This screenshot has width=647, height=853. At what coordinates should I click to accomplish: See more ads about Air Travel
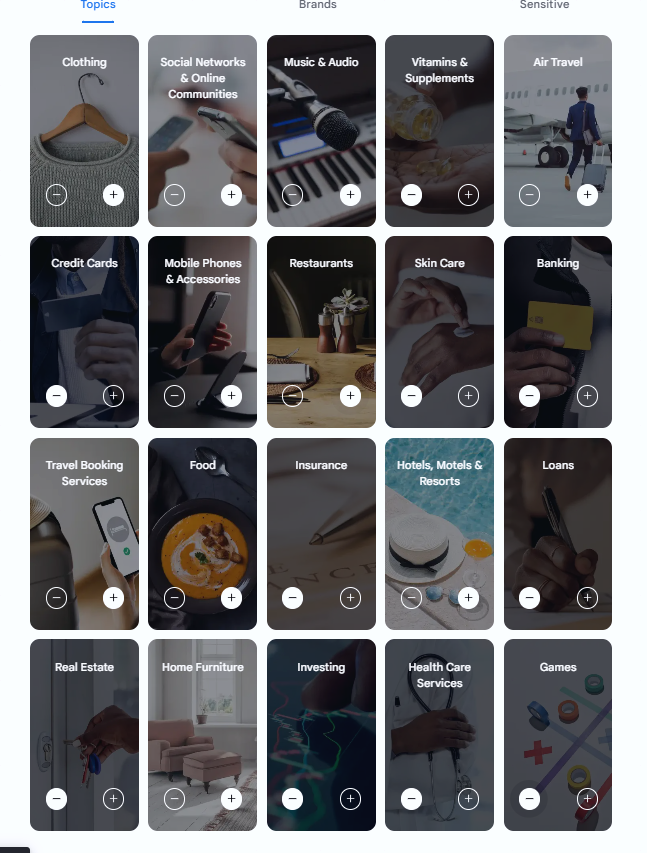click(587, 195)
